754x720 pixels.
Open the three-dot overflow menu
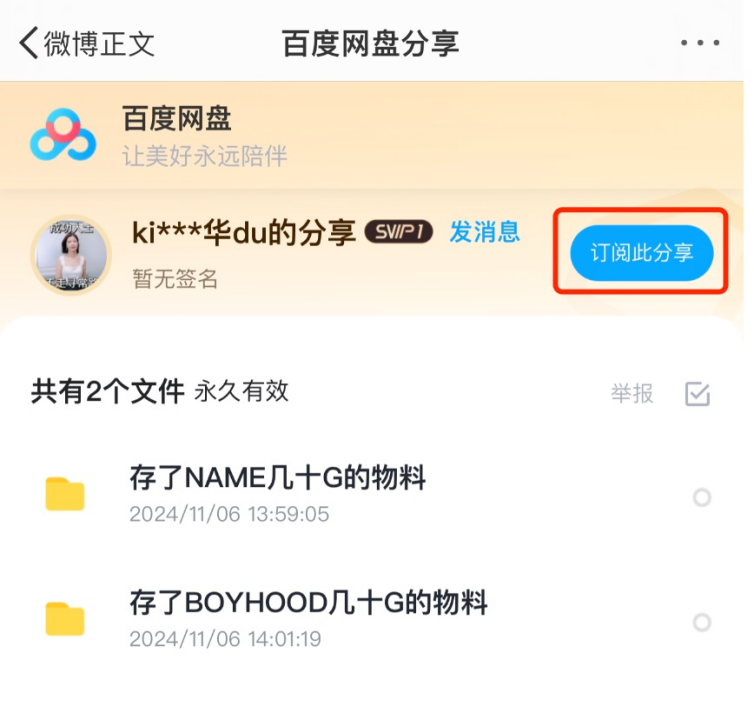coord(699,44)
